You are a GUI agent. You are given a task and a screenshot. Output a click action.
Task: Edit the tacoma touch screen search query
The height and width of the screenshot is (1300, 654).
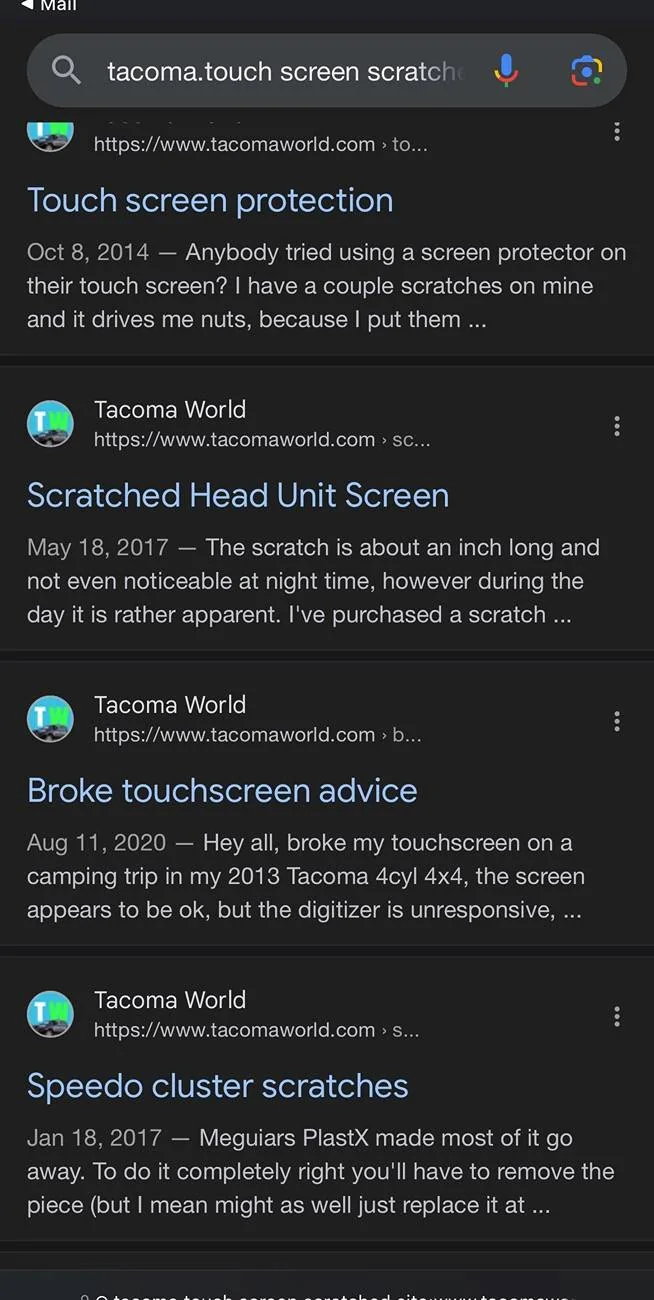285,71
